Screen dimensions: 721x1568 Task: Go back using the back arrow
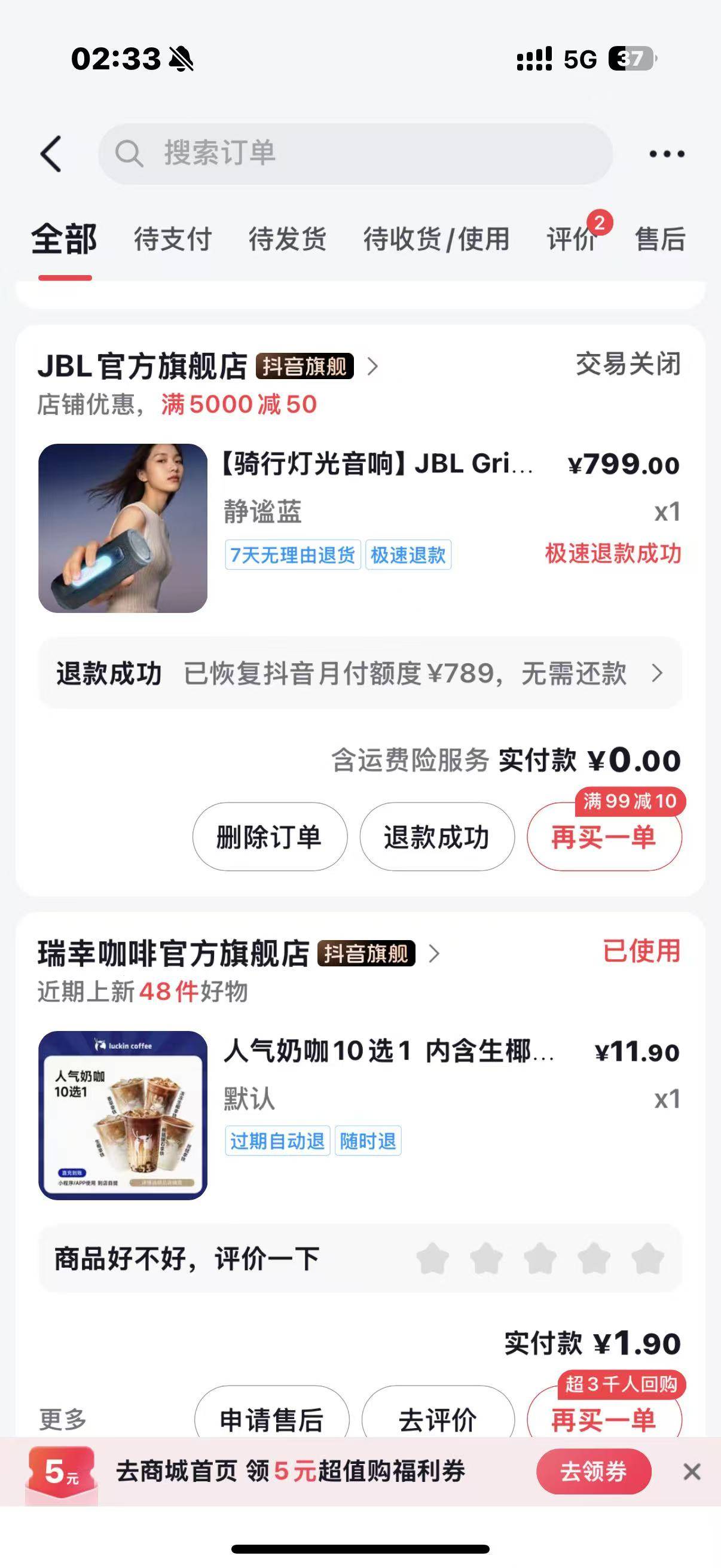point(51,153)
